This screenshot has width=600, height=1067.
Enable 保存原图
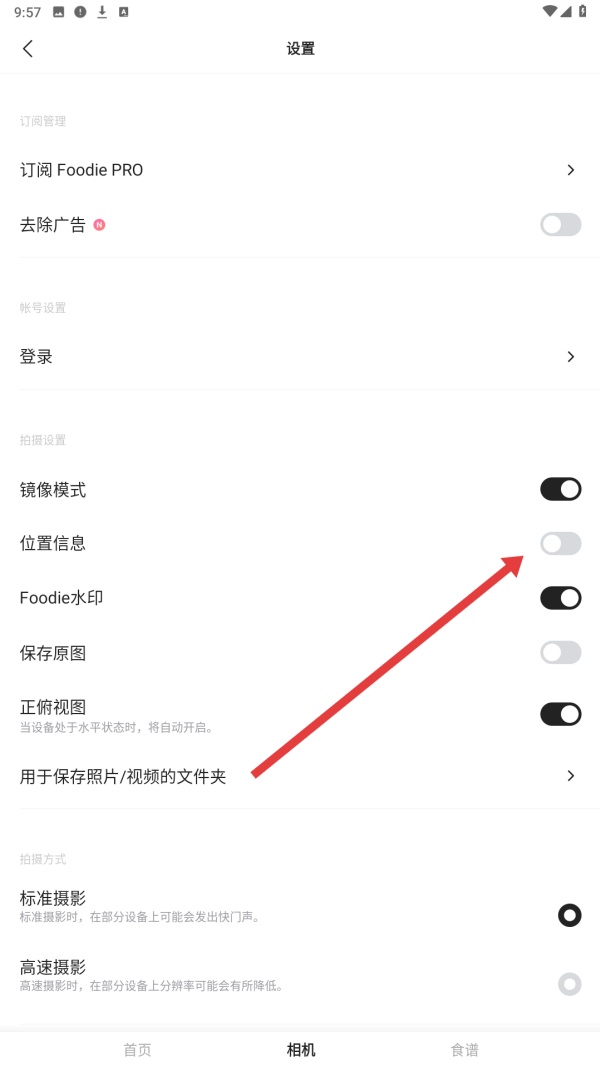(x=560, y=653)
